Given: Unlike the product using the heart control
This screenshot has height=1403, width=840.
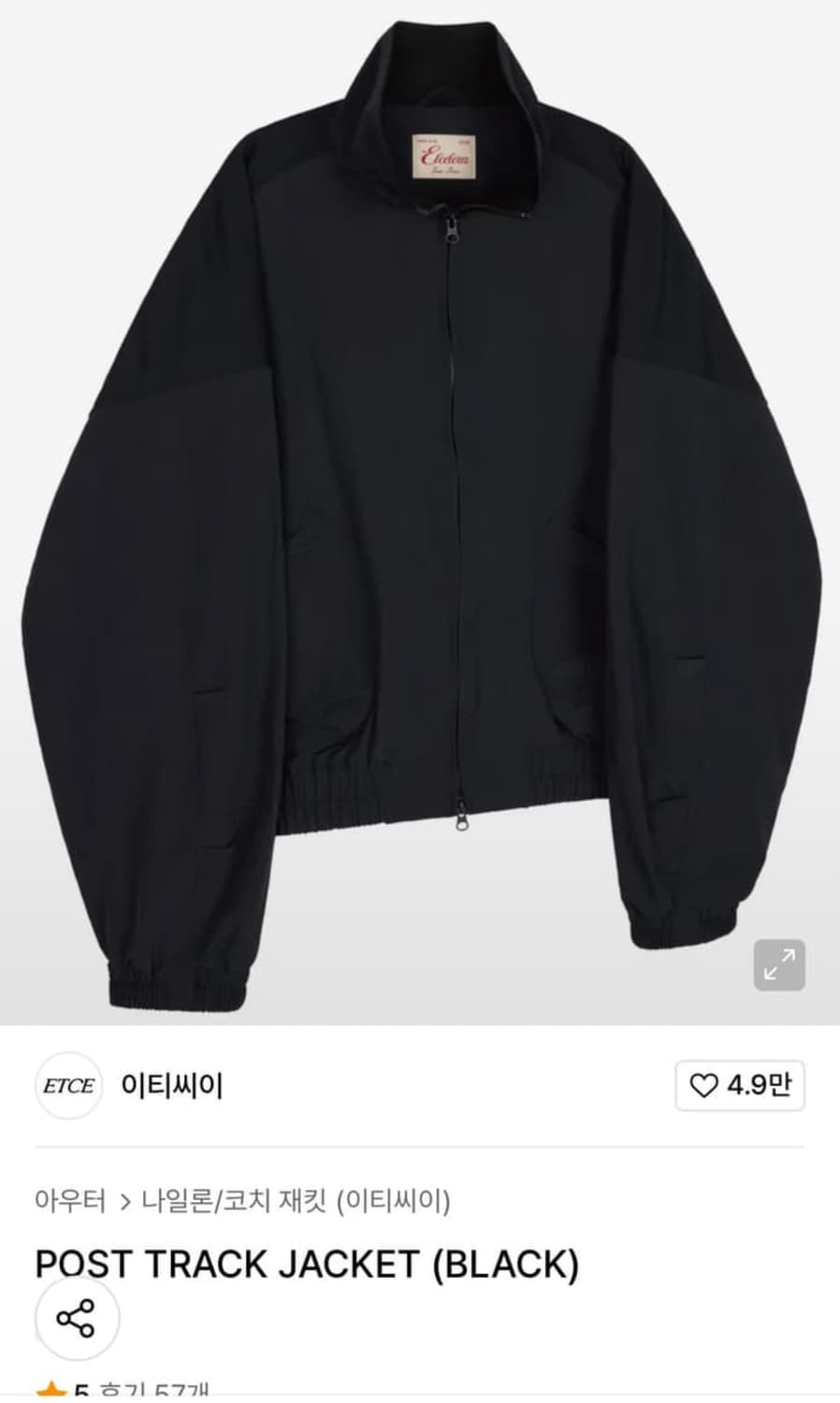Looking at the screenshot, I should pyautogui.click(x=707, y=1084).
